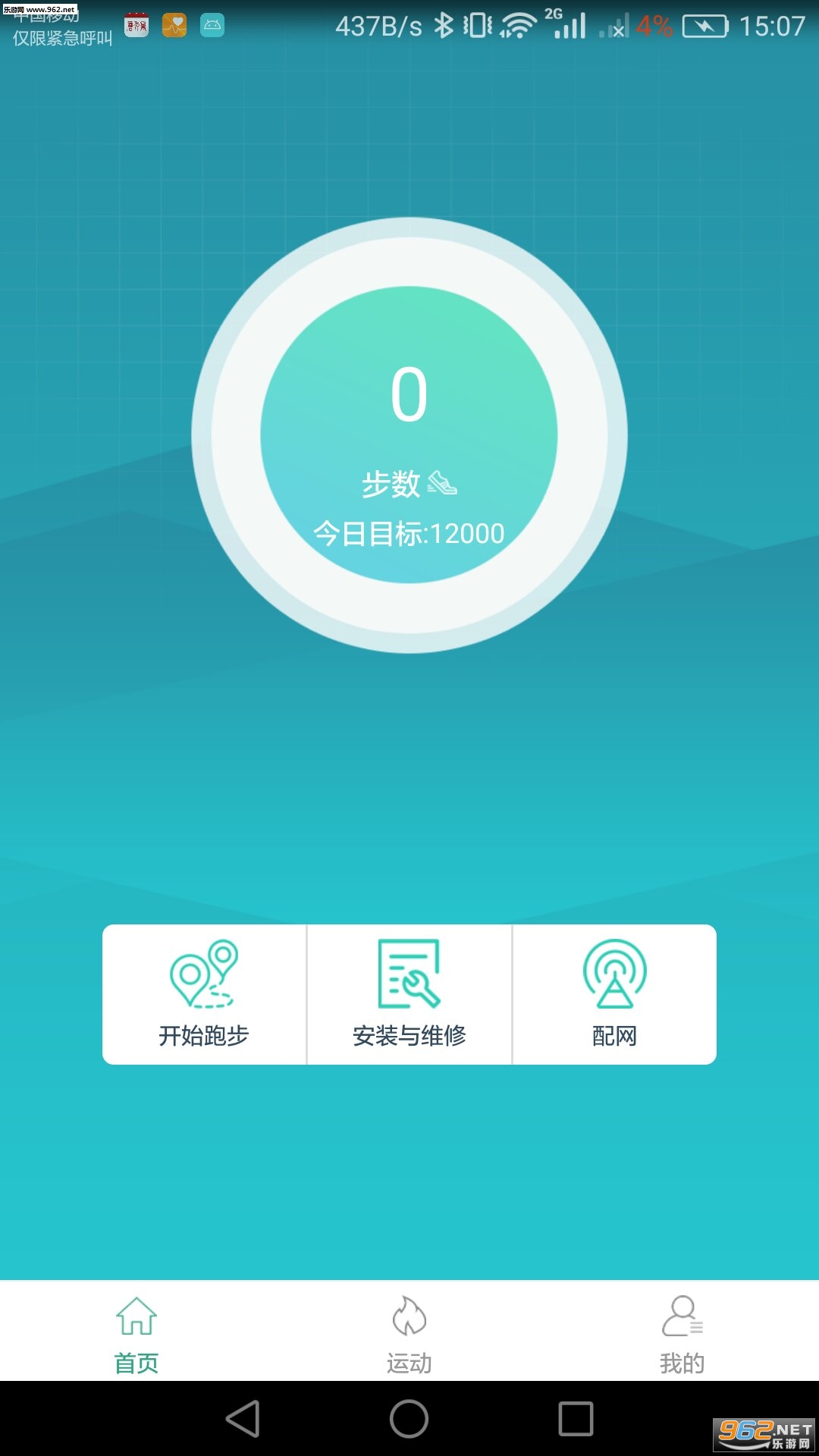Tap the system back button

coord(243,1418)
